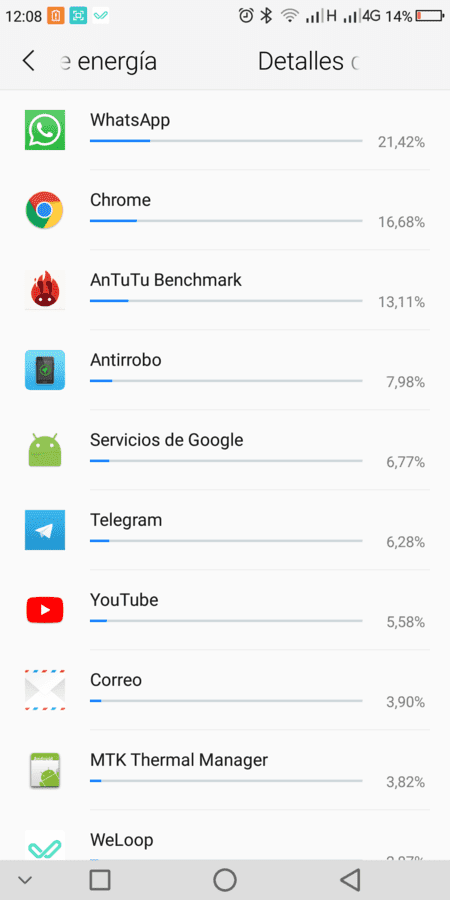This screenshot has width=450, height=900.
Task: Select the Servicios de Google row
Action: pos(225,450)
